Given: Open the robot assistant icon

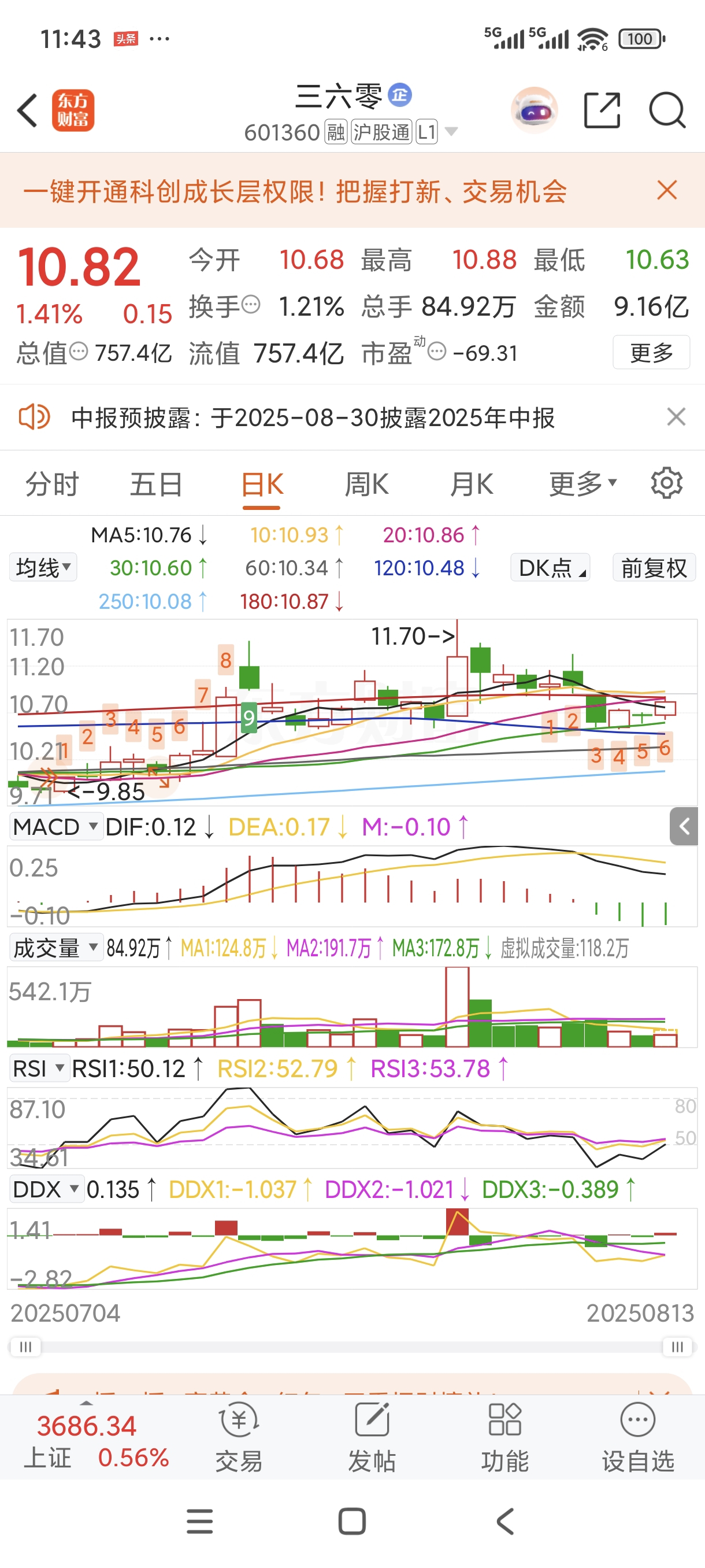Looking at the screenshot, I should point(534,110).
